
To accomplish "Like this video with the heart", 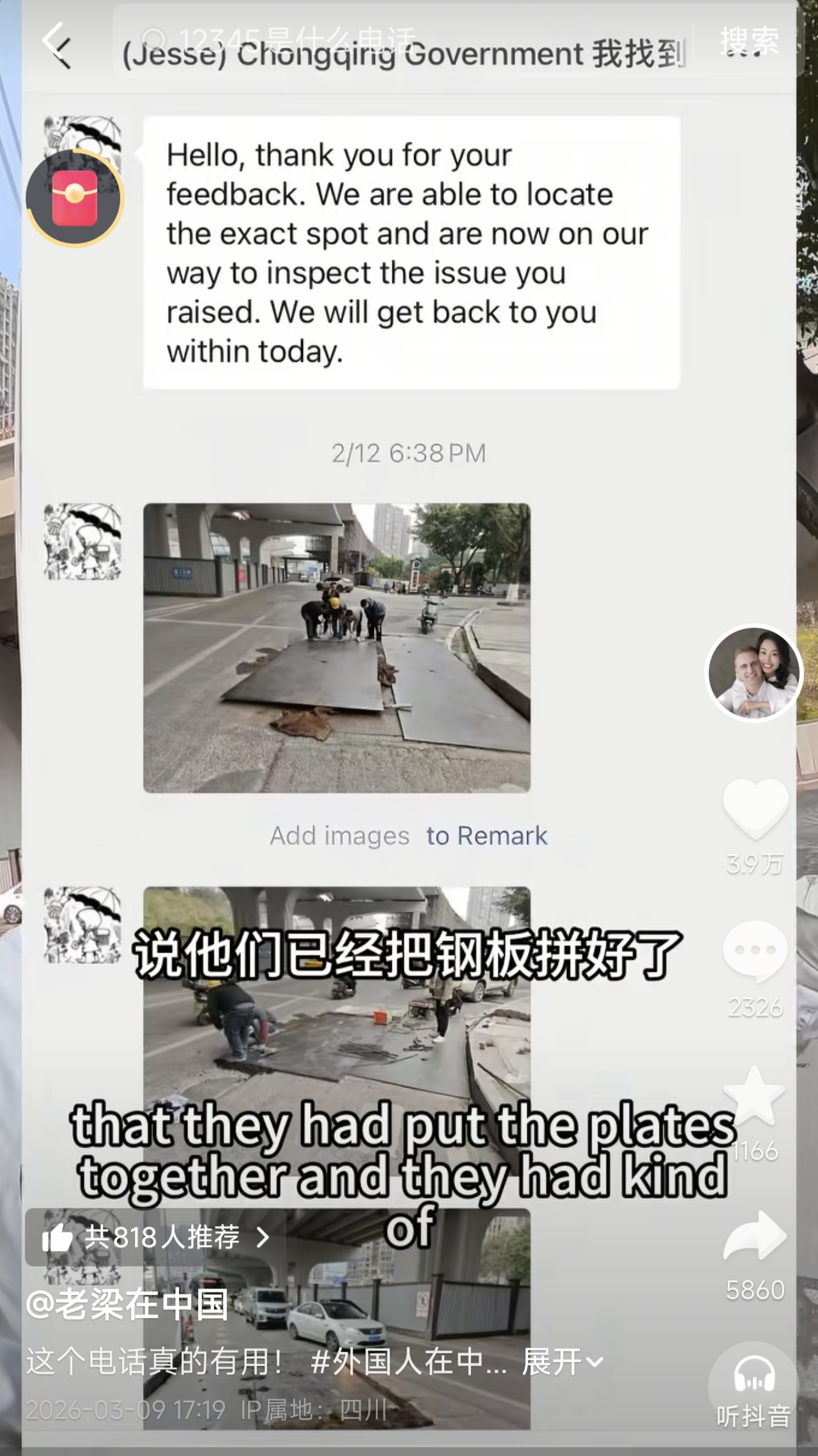I will (755, 808).
